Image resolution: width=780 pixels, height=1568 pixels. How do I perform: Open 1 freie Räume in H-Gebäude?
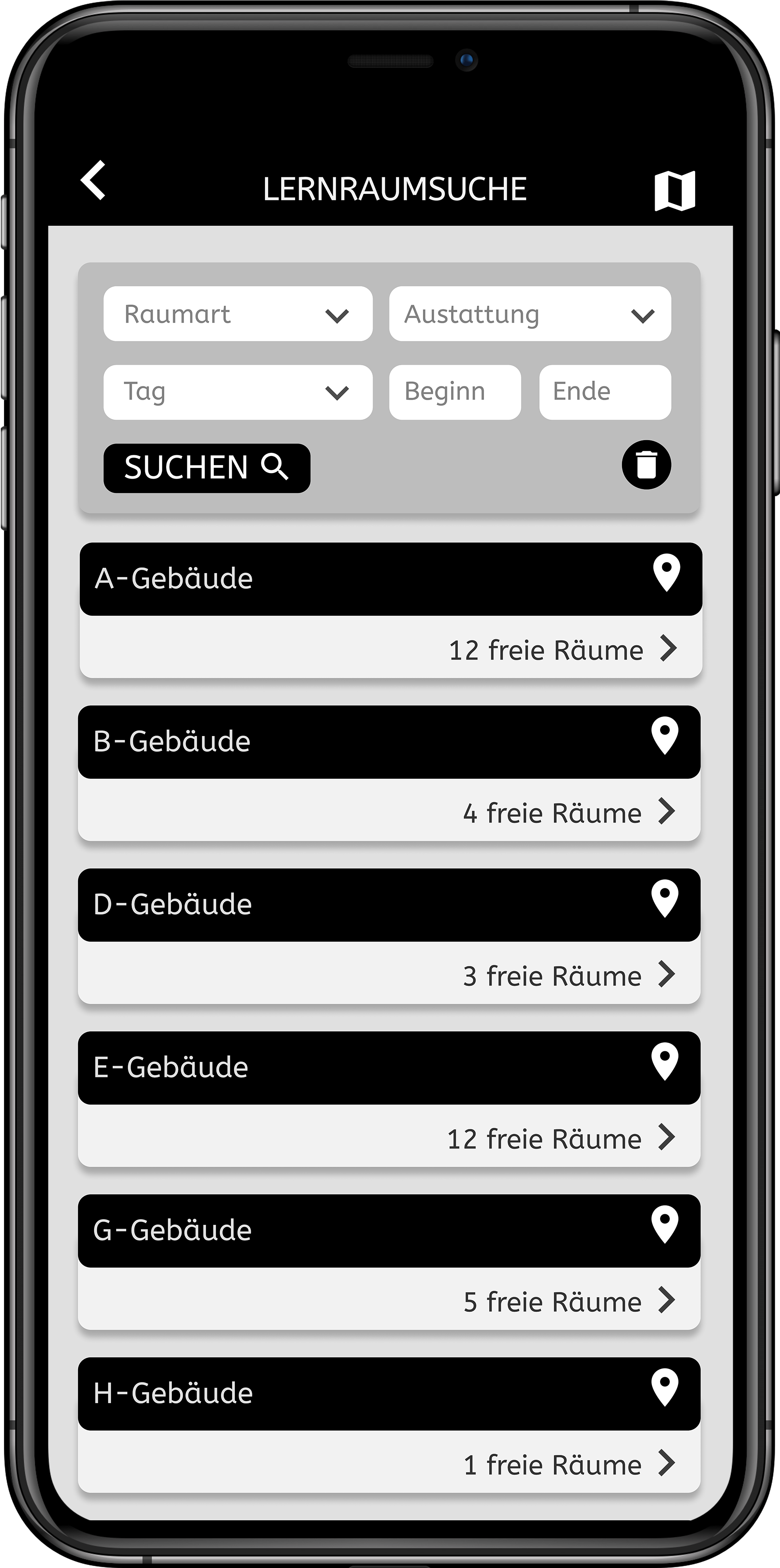567,1464
